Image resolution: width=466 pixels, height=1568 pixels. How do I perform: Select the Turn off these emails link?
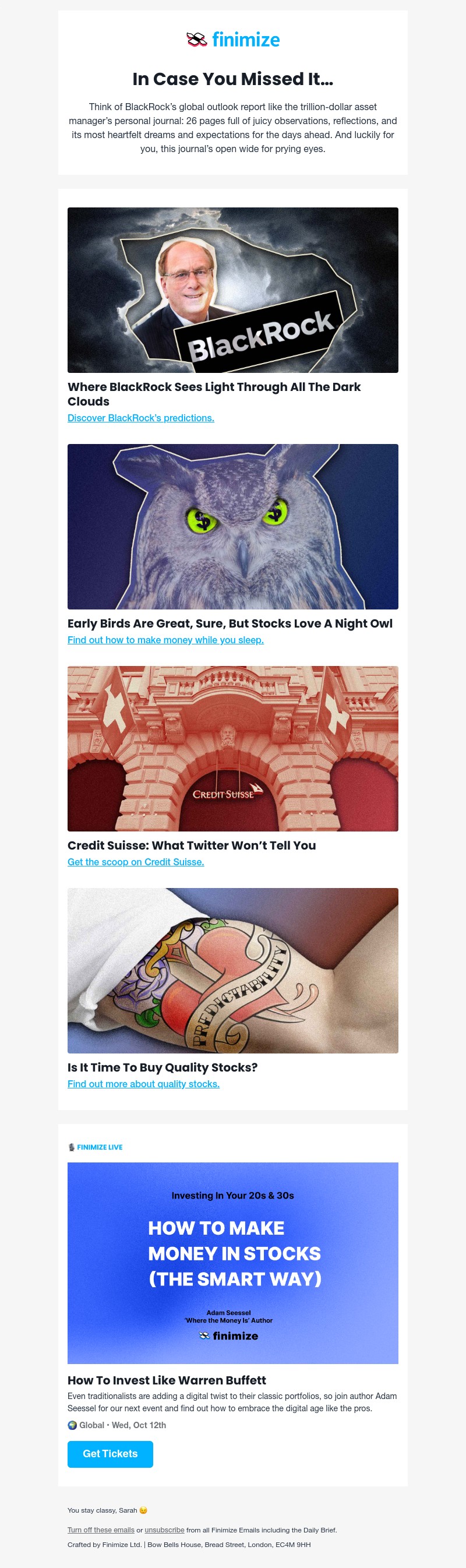point(101,1530)
